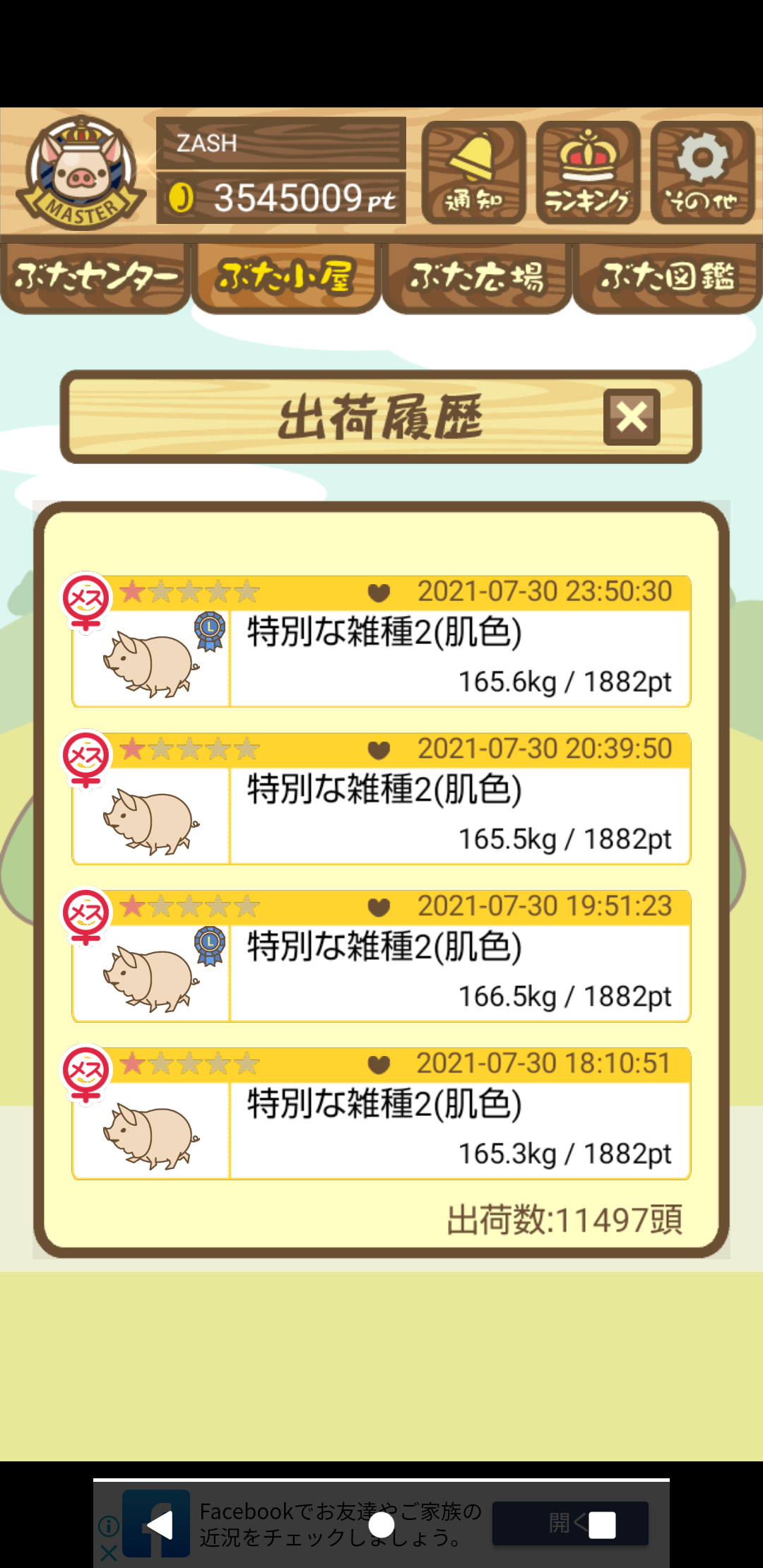Open the ランキング ranking button
Screen dimensions: 763x1568
coord(588,172)
